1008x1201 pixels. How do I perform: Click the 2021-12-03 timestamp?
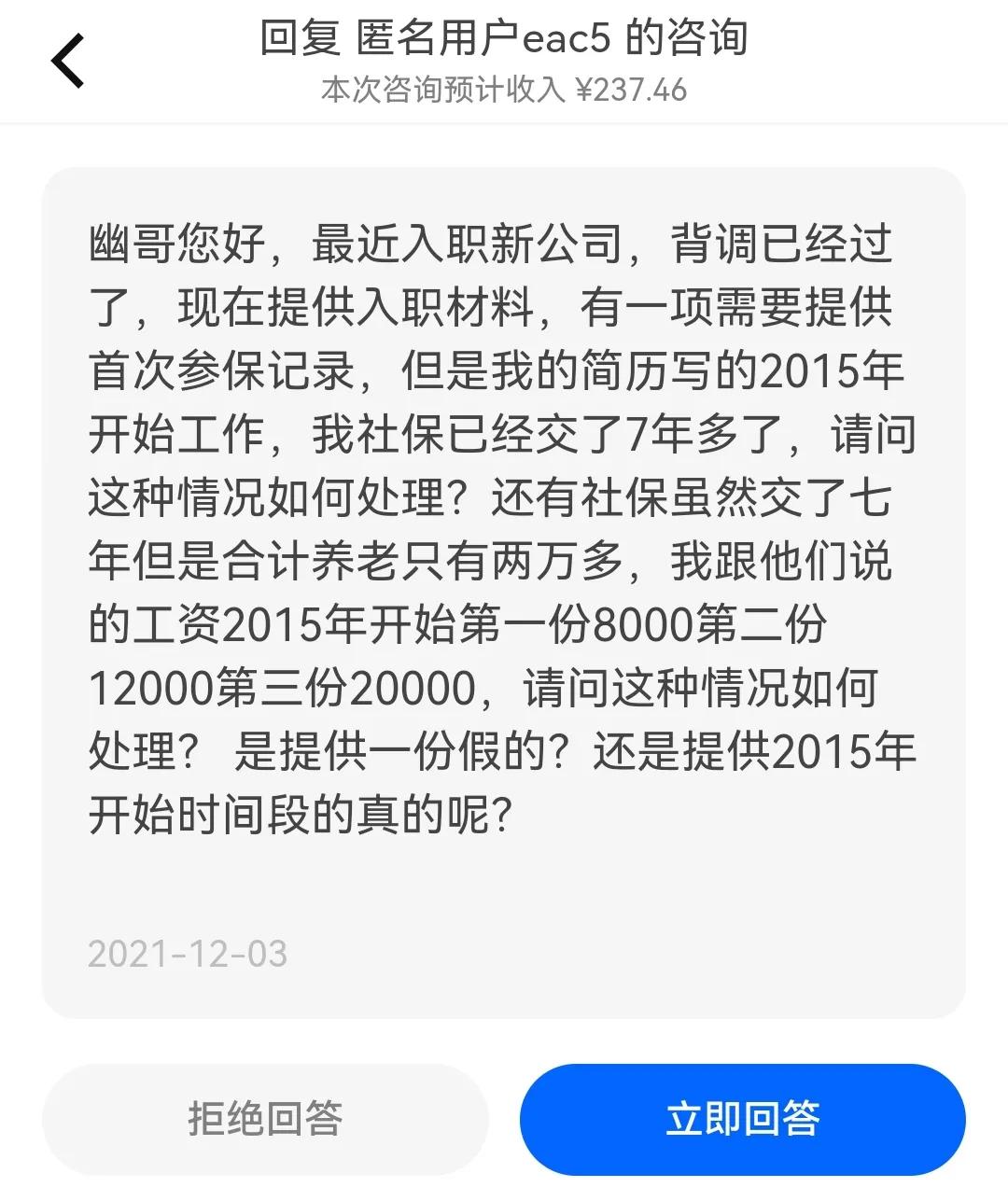[187, 954]
